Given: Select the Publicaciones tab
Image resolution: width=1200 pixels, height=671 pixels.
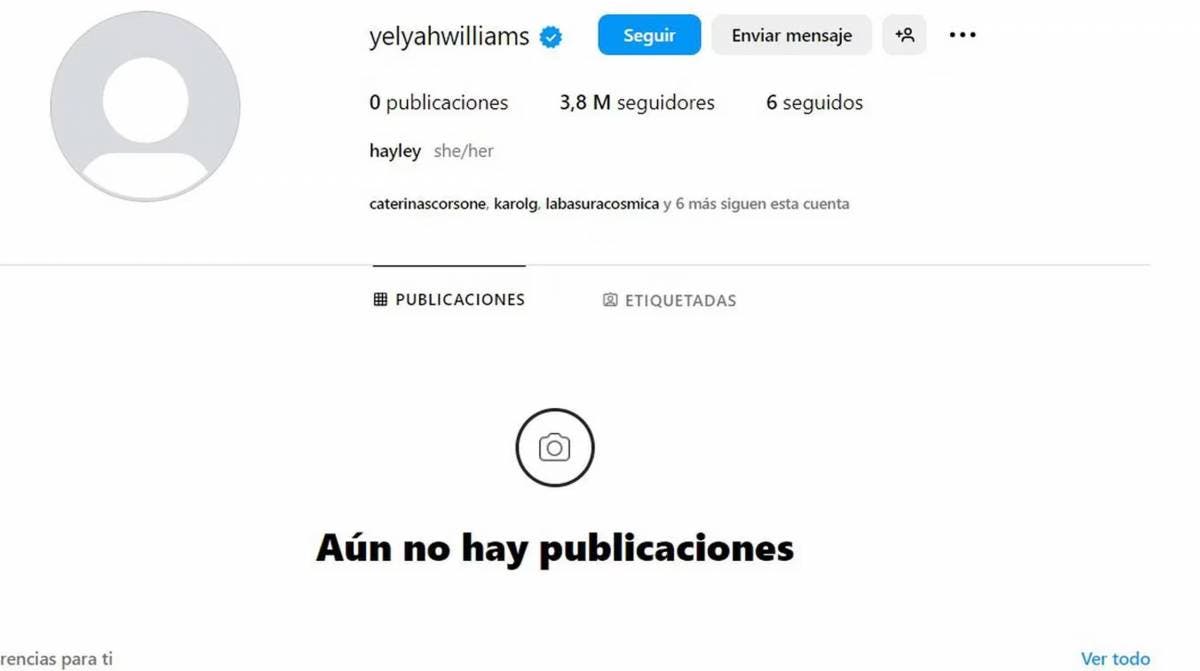Looking at the screenshot, I should point(449,300).
